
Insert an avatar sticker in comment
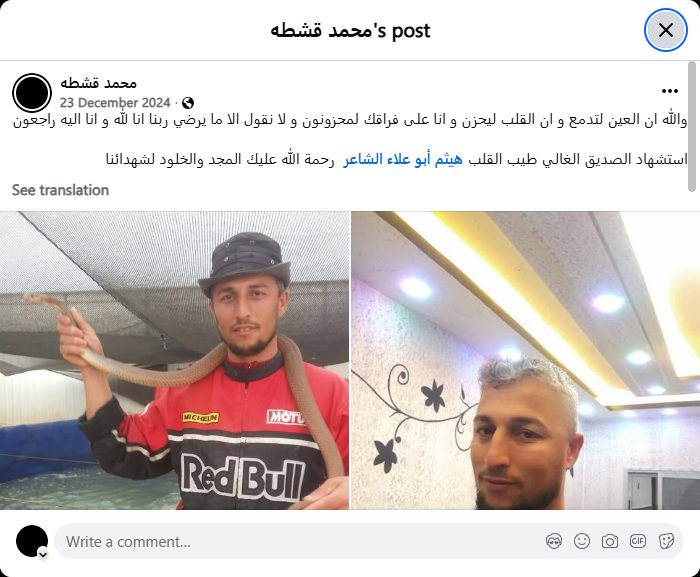click(554, 542)
